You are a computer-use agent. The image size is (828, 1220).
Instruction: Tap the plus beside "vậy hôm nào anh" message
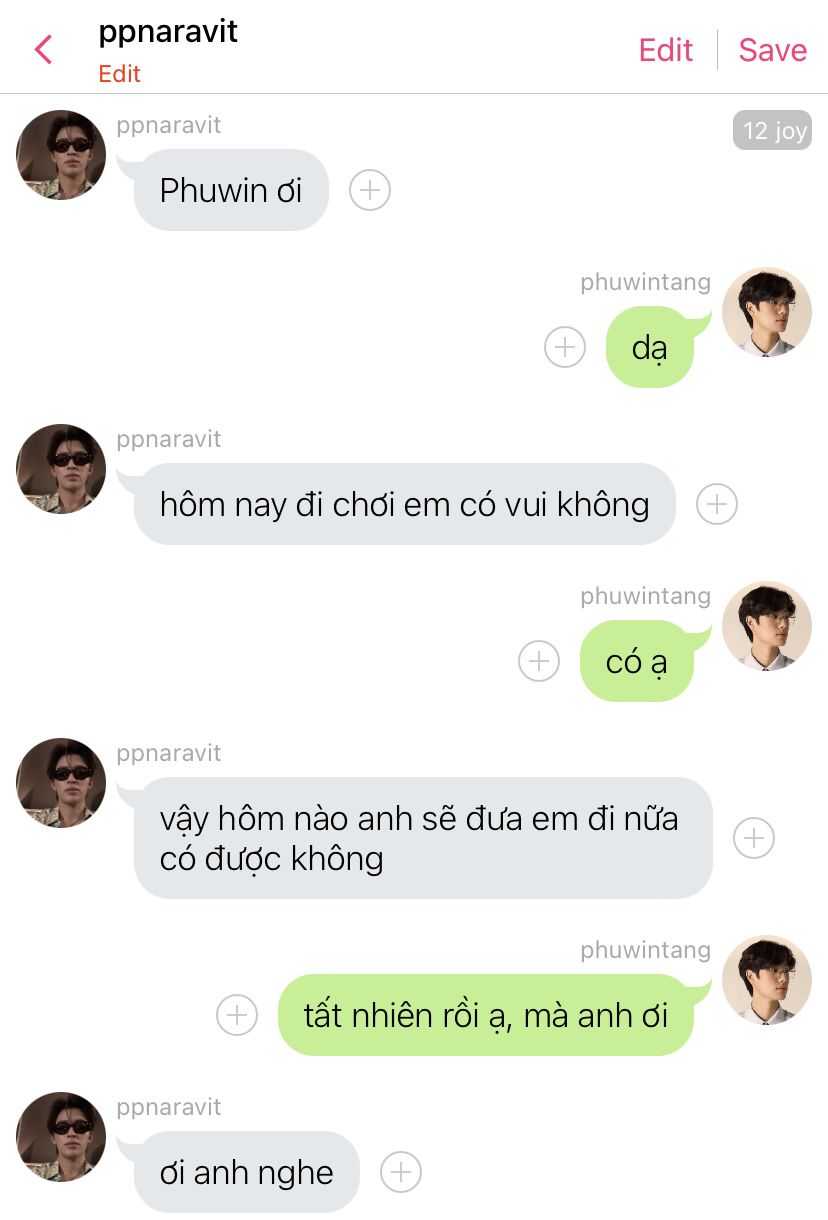pyautogui.click(x=754, y=838)
